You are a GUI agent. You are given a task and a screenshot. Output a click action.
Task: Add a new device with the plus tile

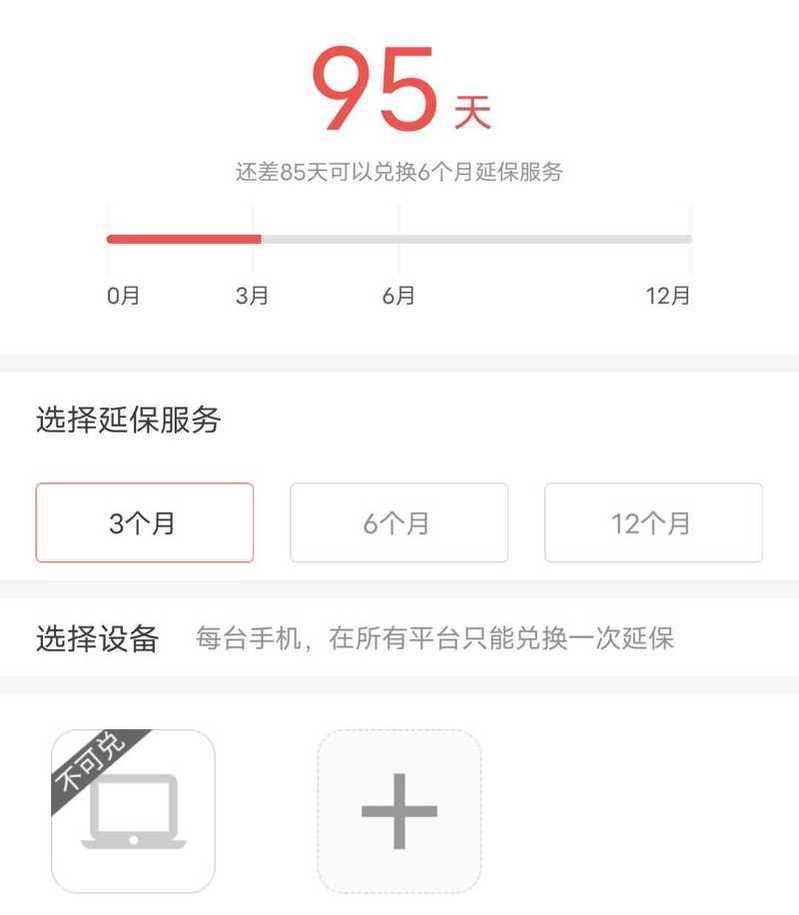click(399, 811)
